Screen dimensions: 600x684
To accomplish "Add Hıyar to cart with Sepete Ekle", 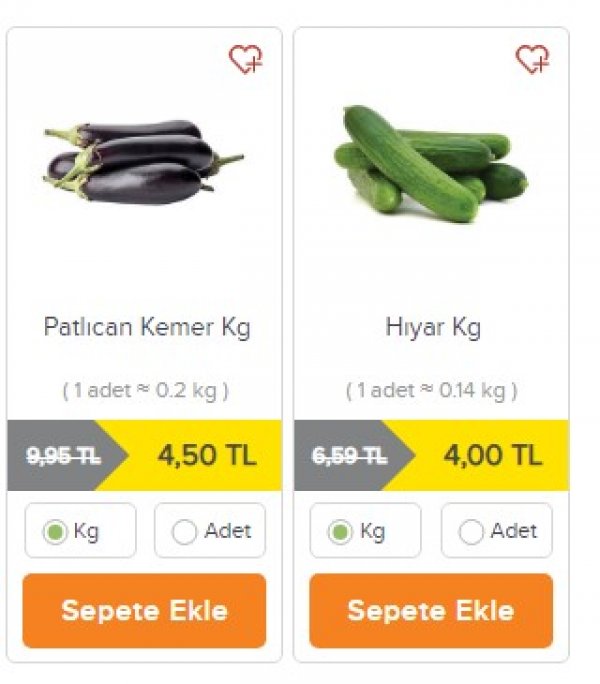I will (431, 610).
